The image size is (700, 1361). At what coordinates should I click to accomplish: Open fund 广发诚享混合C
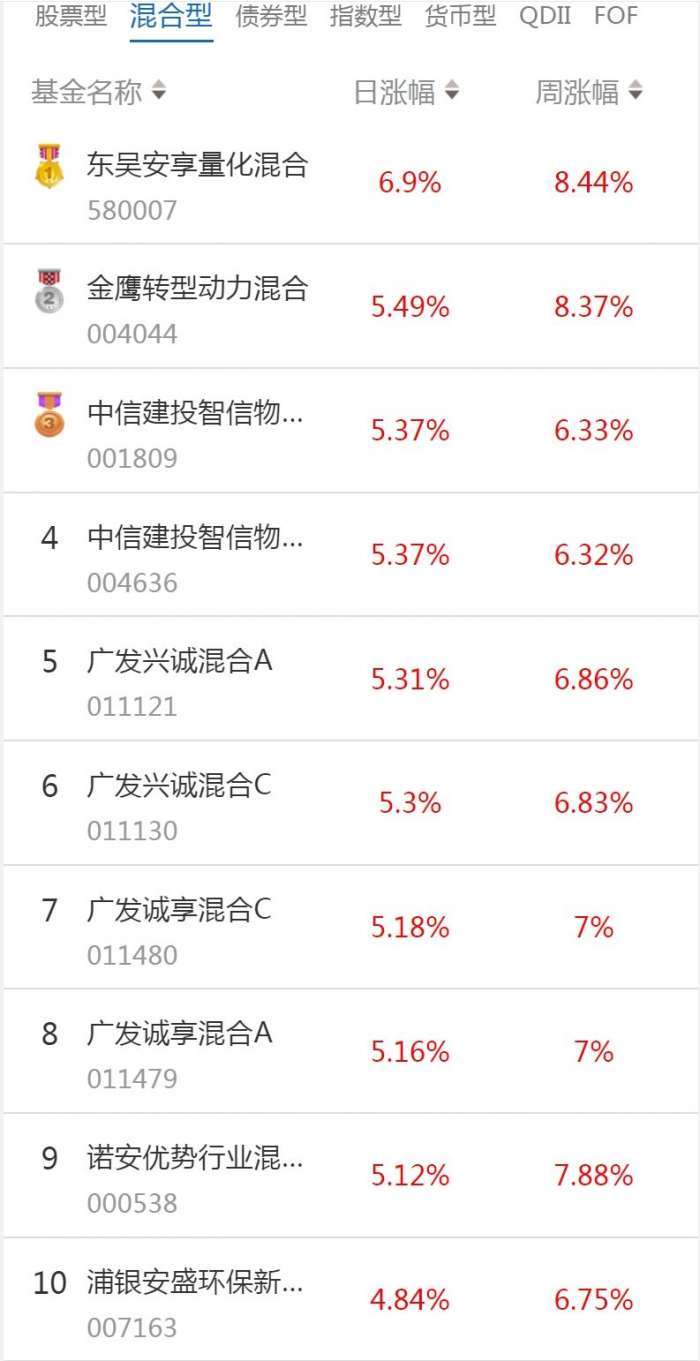[180, 910]
